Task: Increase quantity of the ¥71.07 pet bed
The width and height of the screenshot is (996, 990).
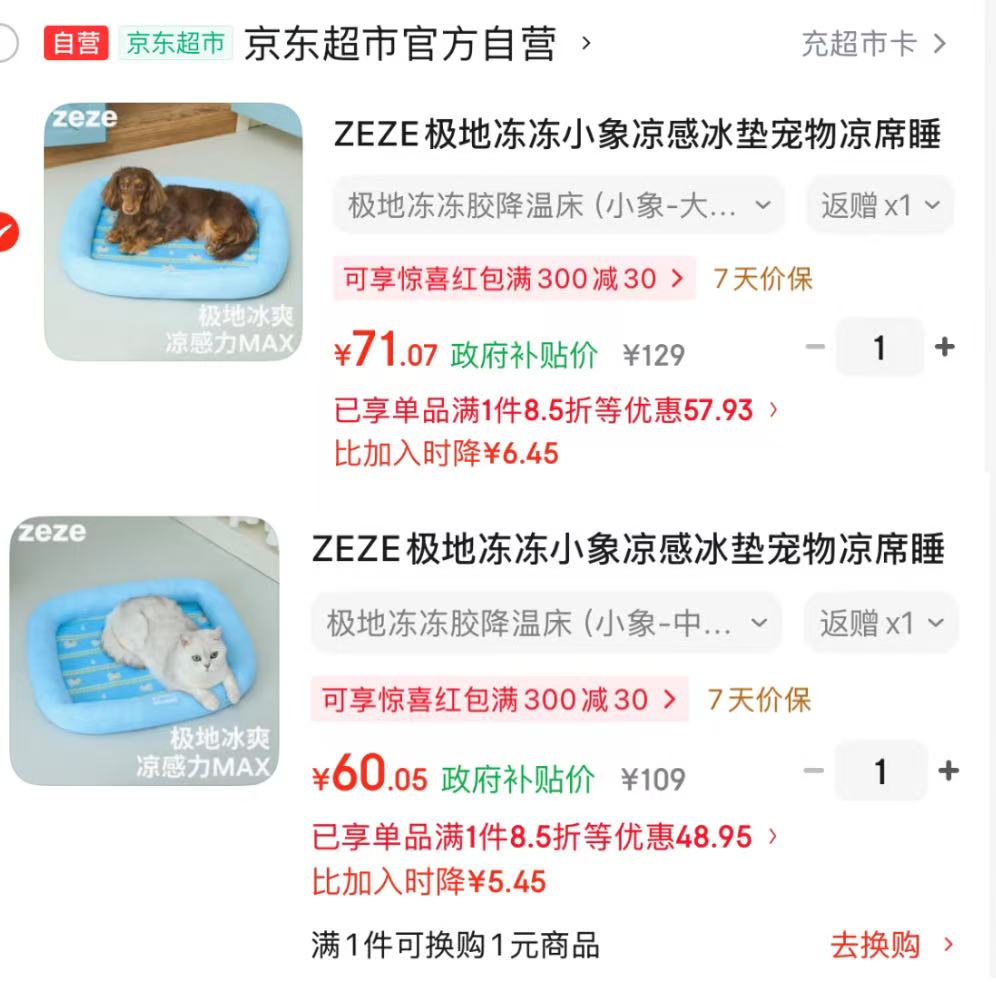Action: 945,347
